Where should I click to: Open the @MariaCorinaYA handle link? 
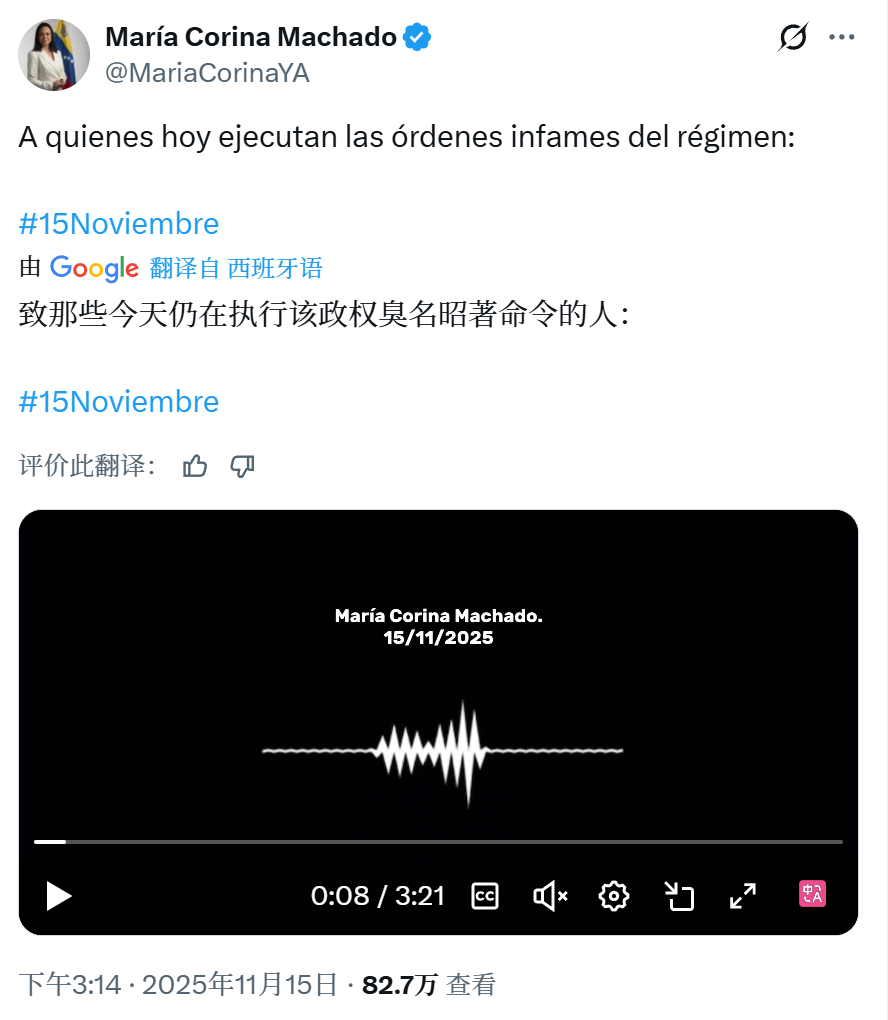207,73
